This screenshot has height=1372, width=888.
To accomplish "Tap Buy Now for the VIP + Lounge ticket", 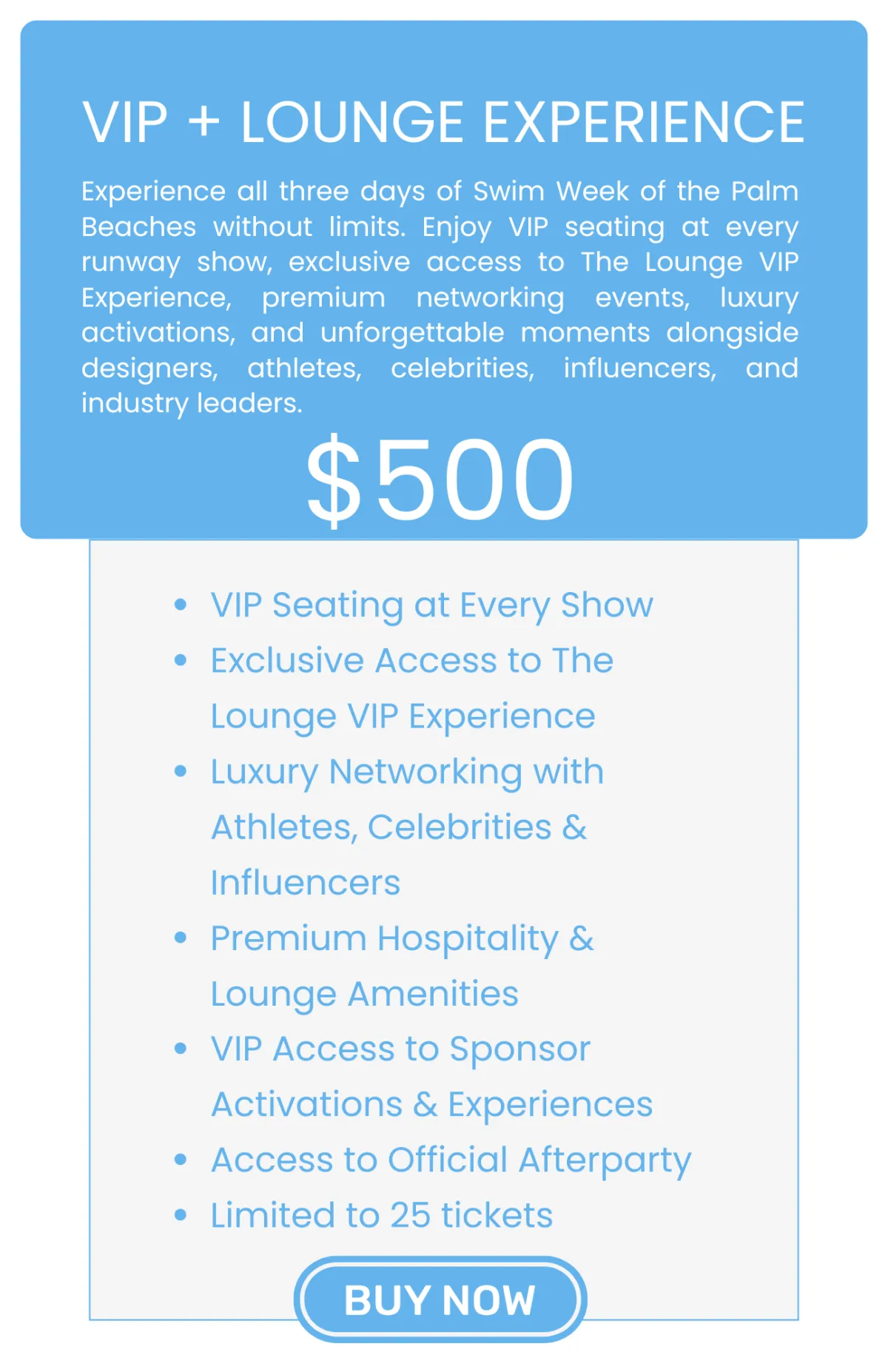I will (x=440, y=1299).
